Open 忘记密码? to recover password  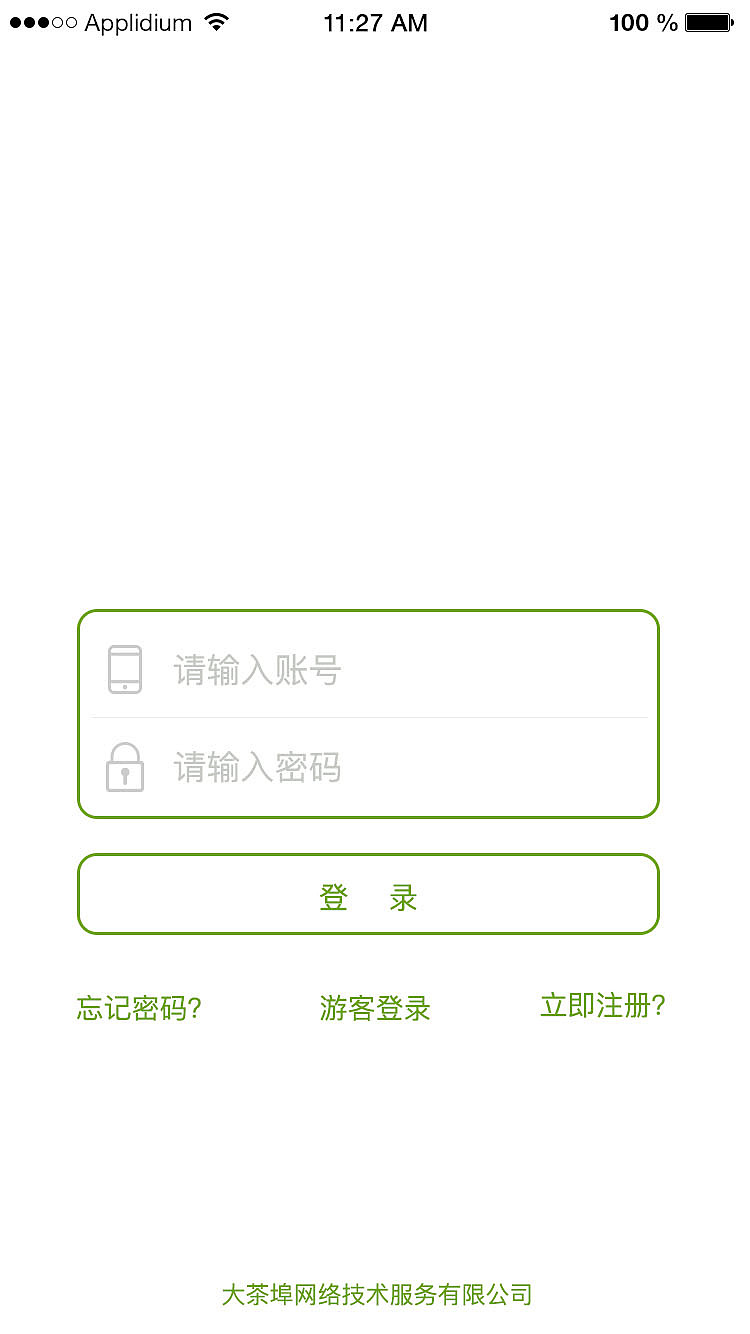click(138, 1009)
